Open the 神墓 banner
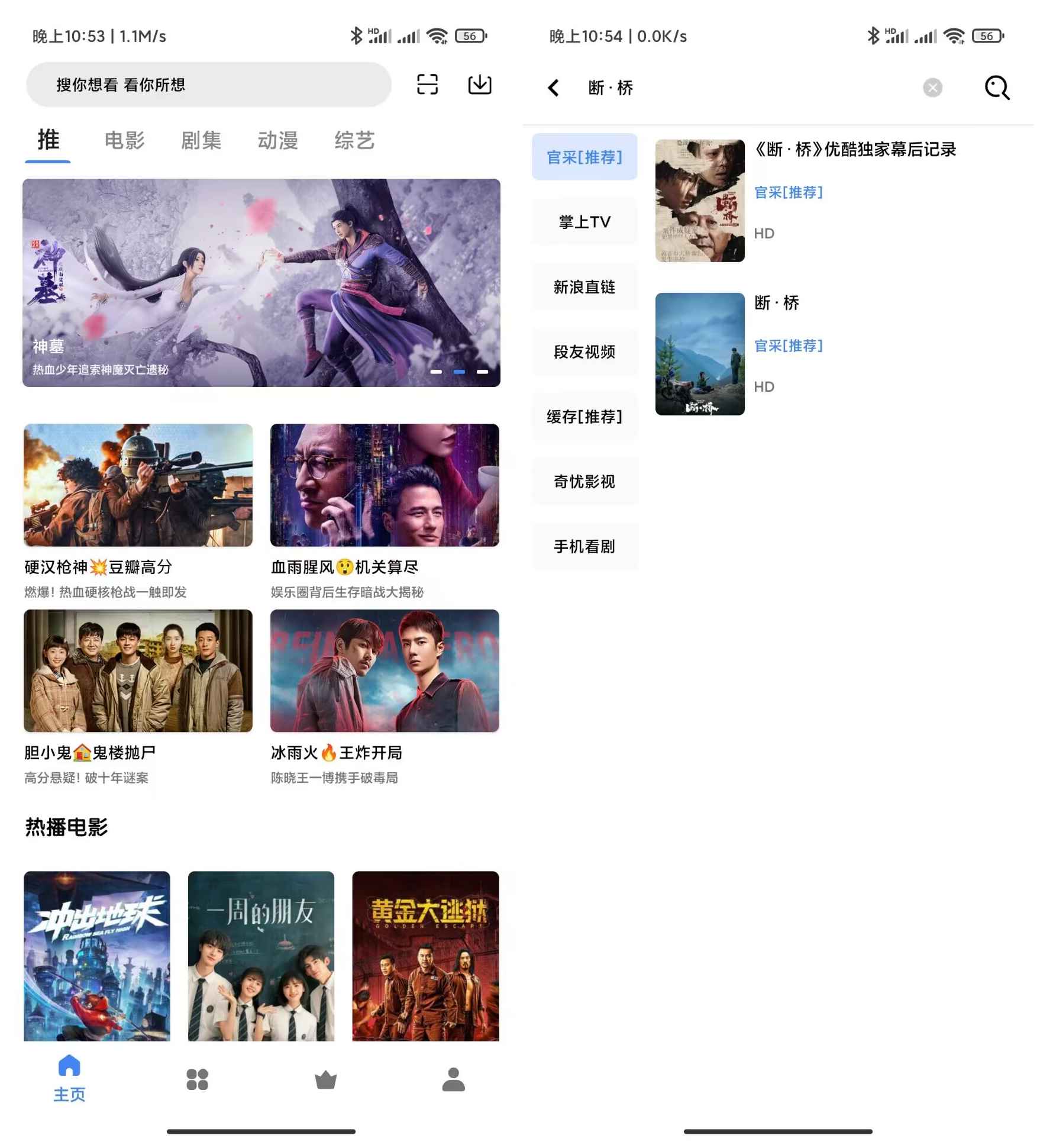 coord(261,283)
